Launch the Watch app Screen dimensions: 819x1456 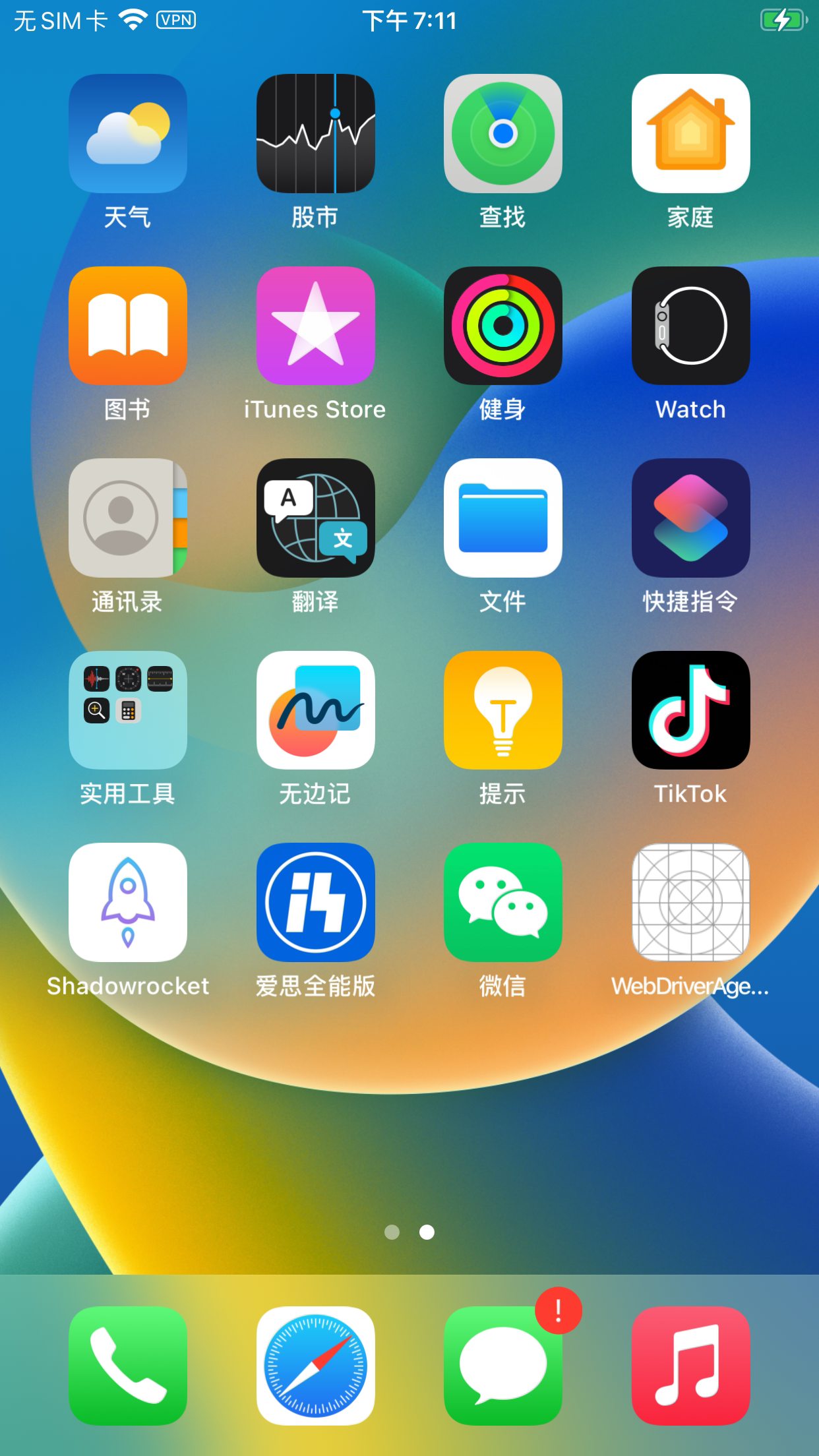pos(690,326)
